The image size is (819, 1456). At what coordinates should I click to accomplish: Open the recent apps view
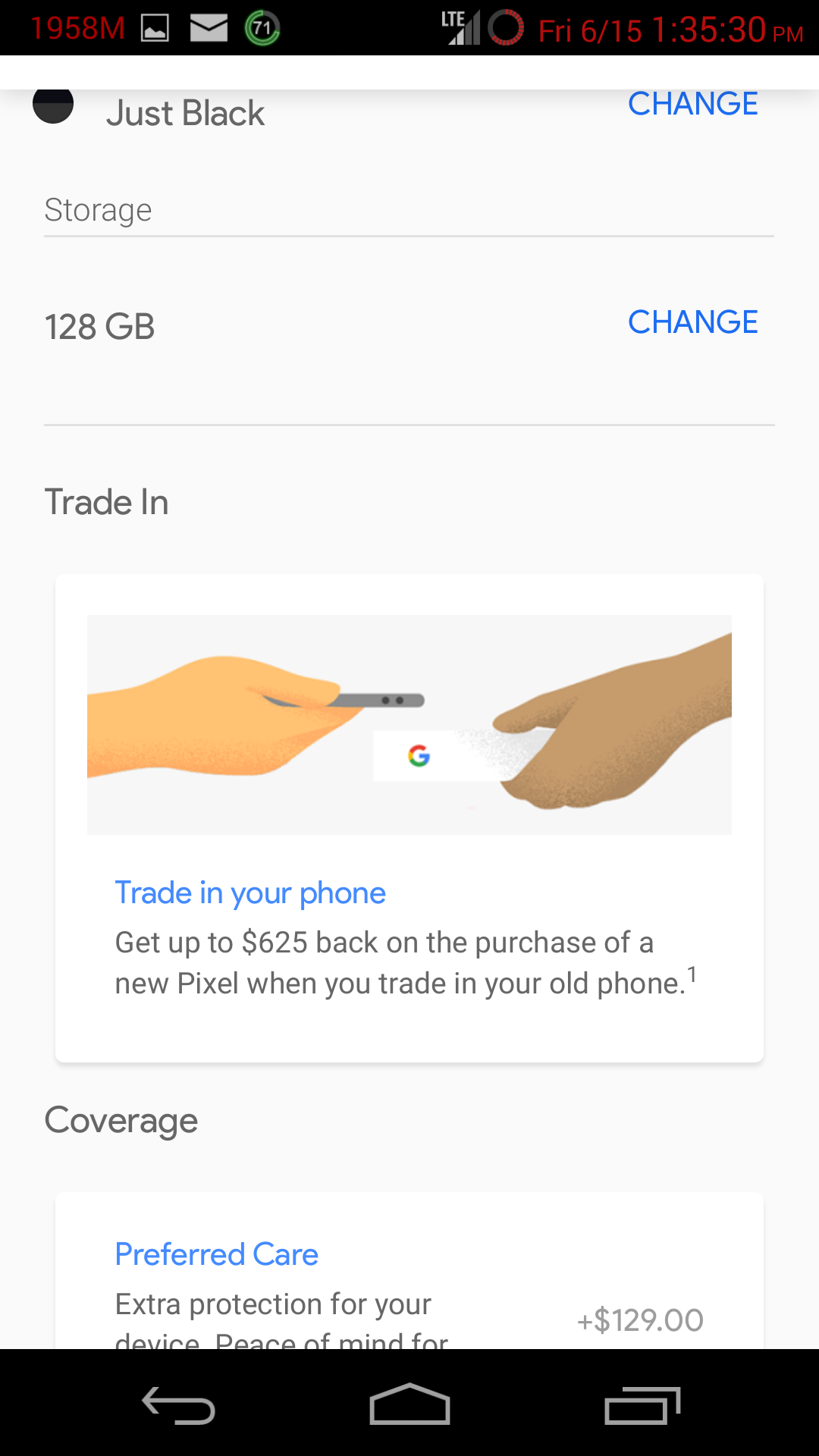tap(642, 1405)
